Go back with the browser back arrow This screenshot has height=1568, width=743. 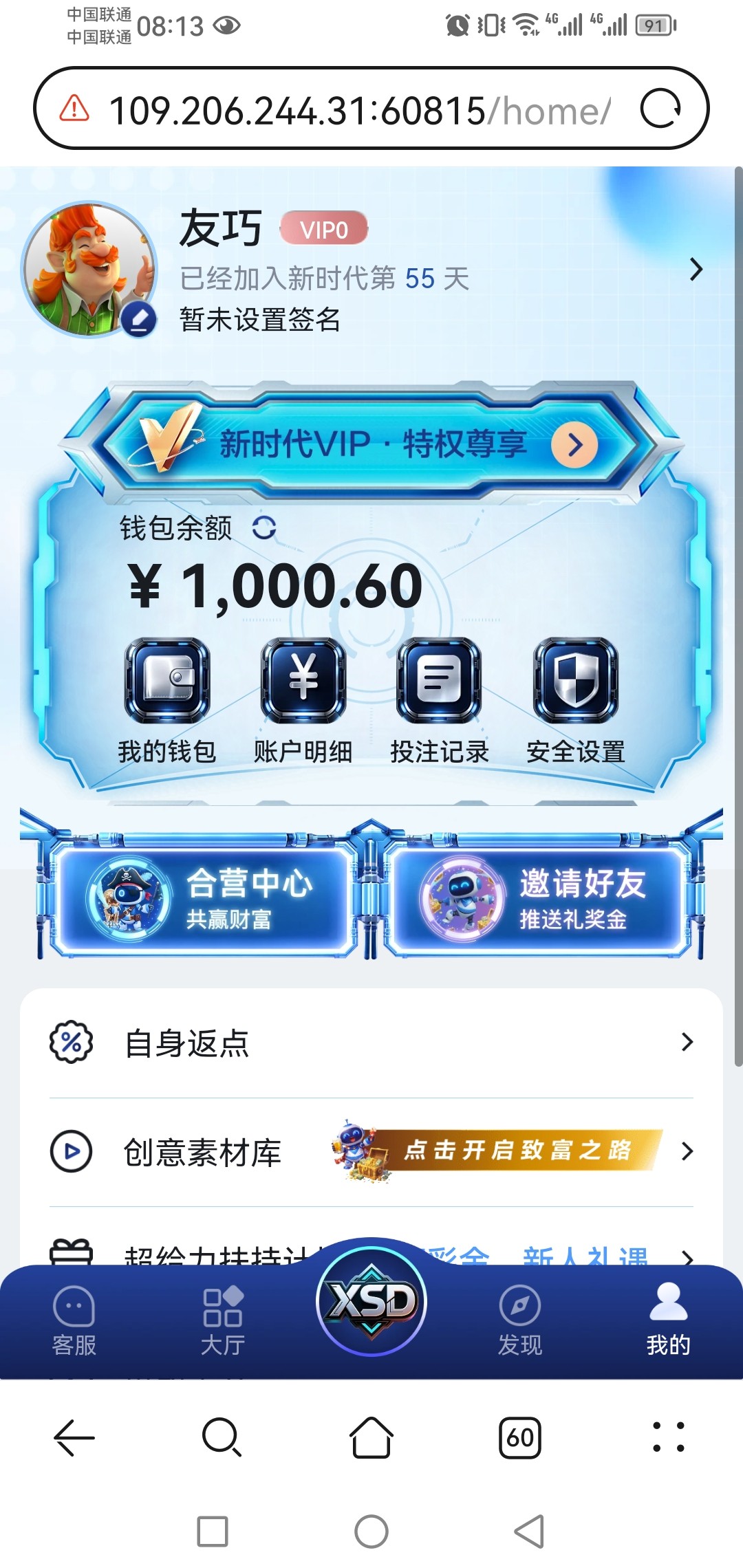click(74, 1437)
